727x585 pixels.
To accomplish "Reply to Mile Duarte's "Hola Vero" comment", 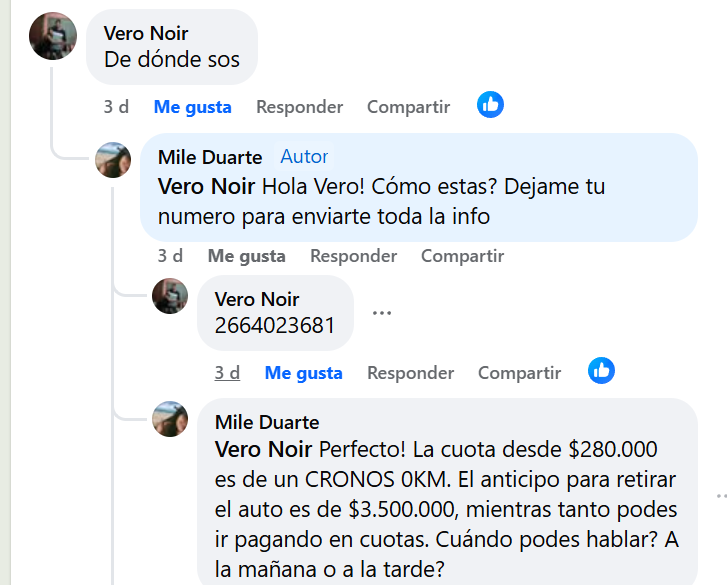I will click(x=353, y=256).
